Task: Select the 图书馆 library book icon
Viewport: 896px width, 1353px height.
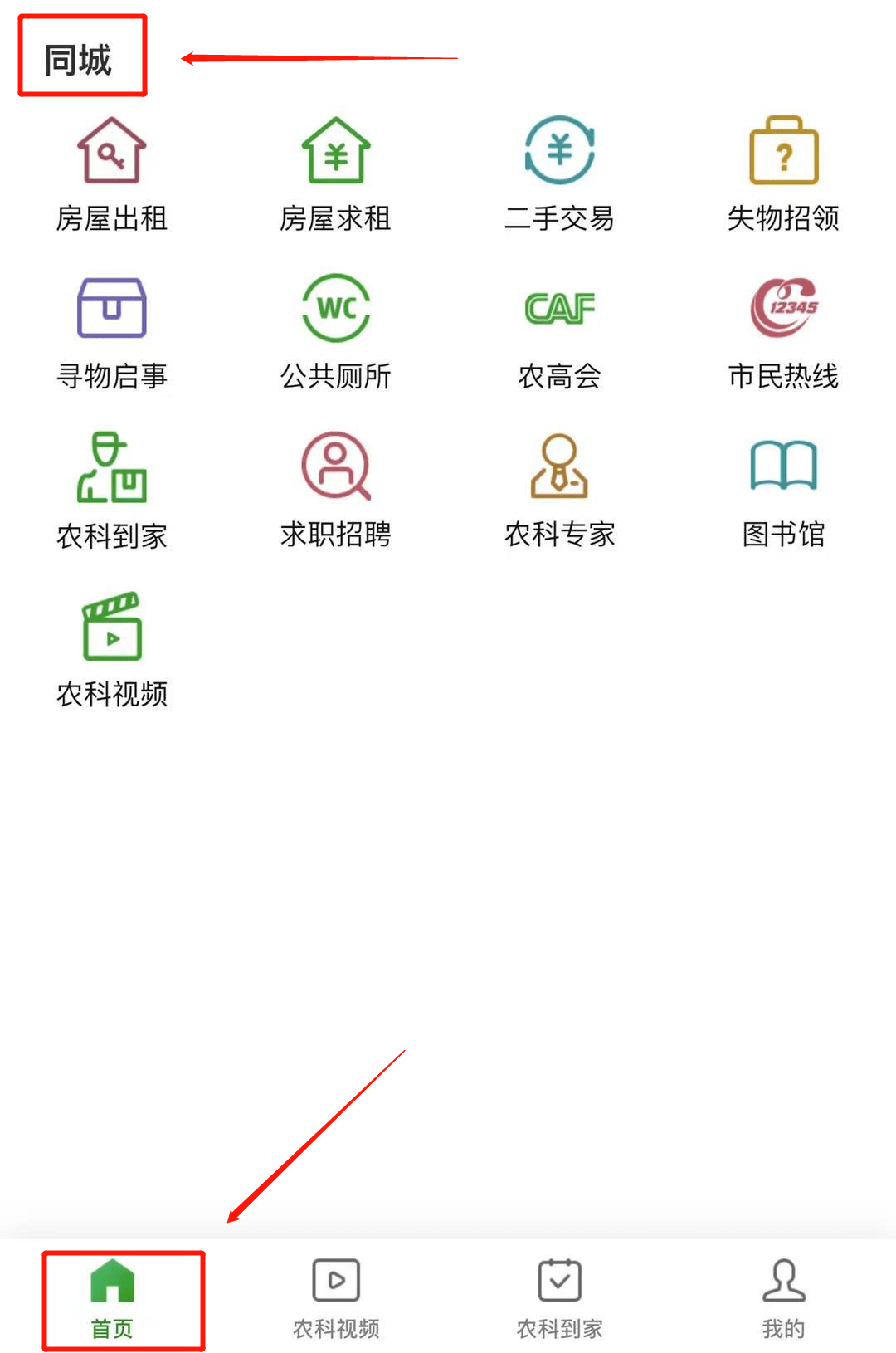Action: pos(783,488)
